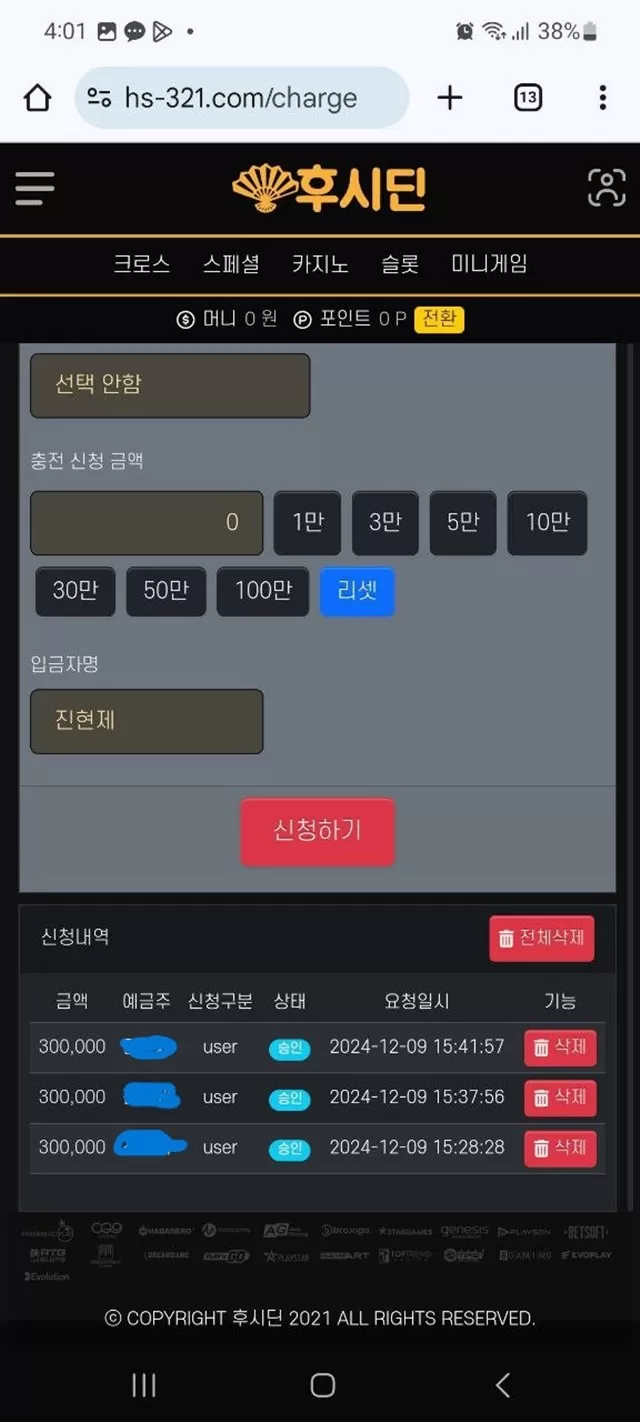The height and width of the screenshot is (1422, 640).
Task: Switch to the 카지노 tab
Action: (320, 264)
